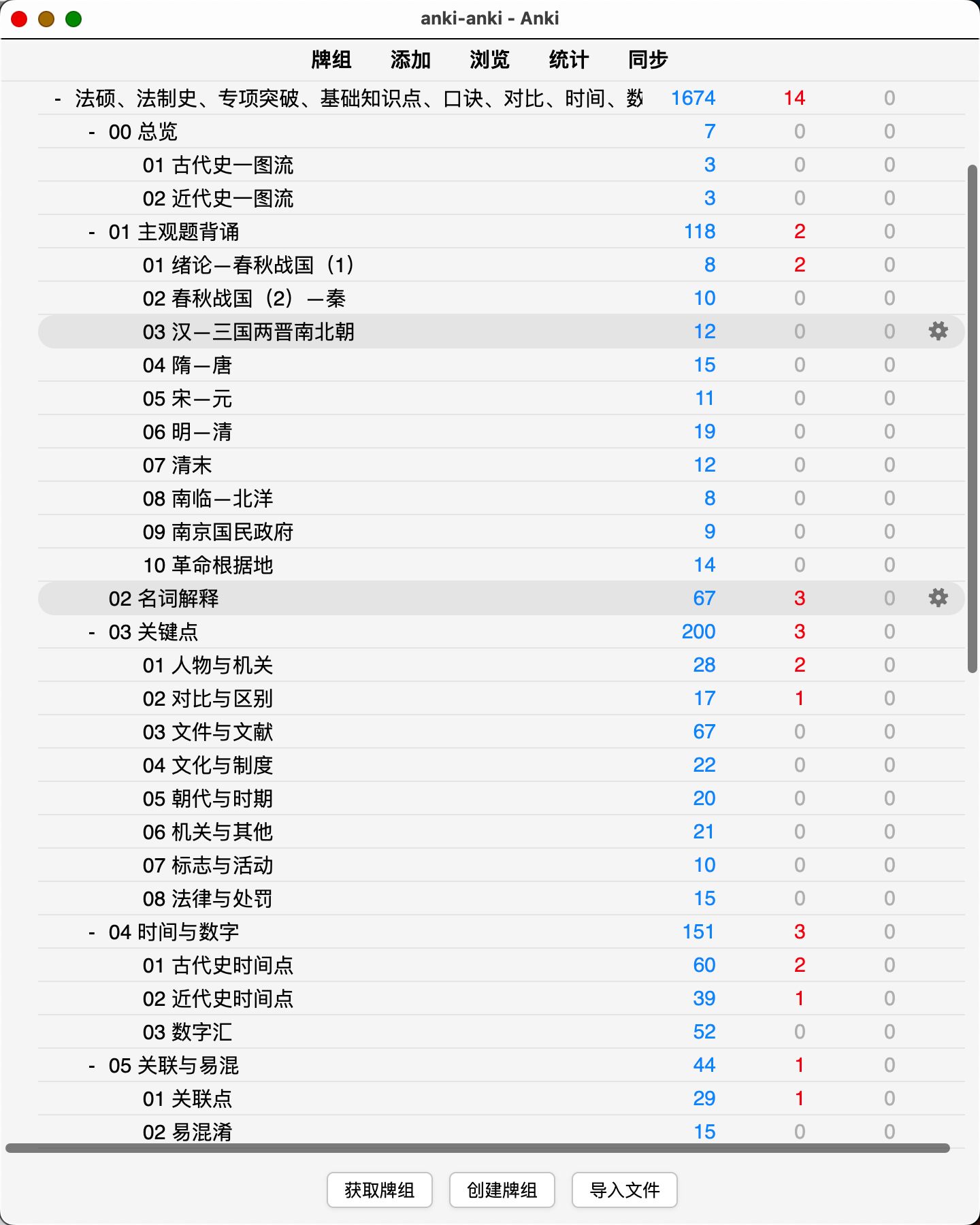This screenshot has width=980, height=1225.
Task: Click the 获取牌组 button
Action: tap(379, 1190)
